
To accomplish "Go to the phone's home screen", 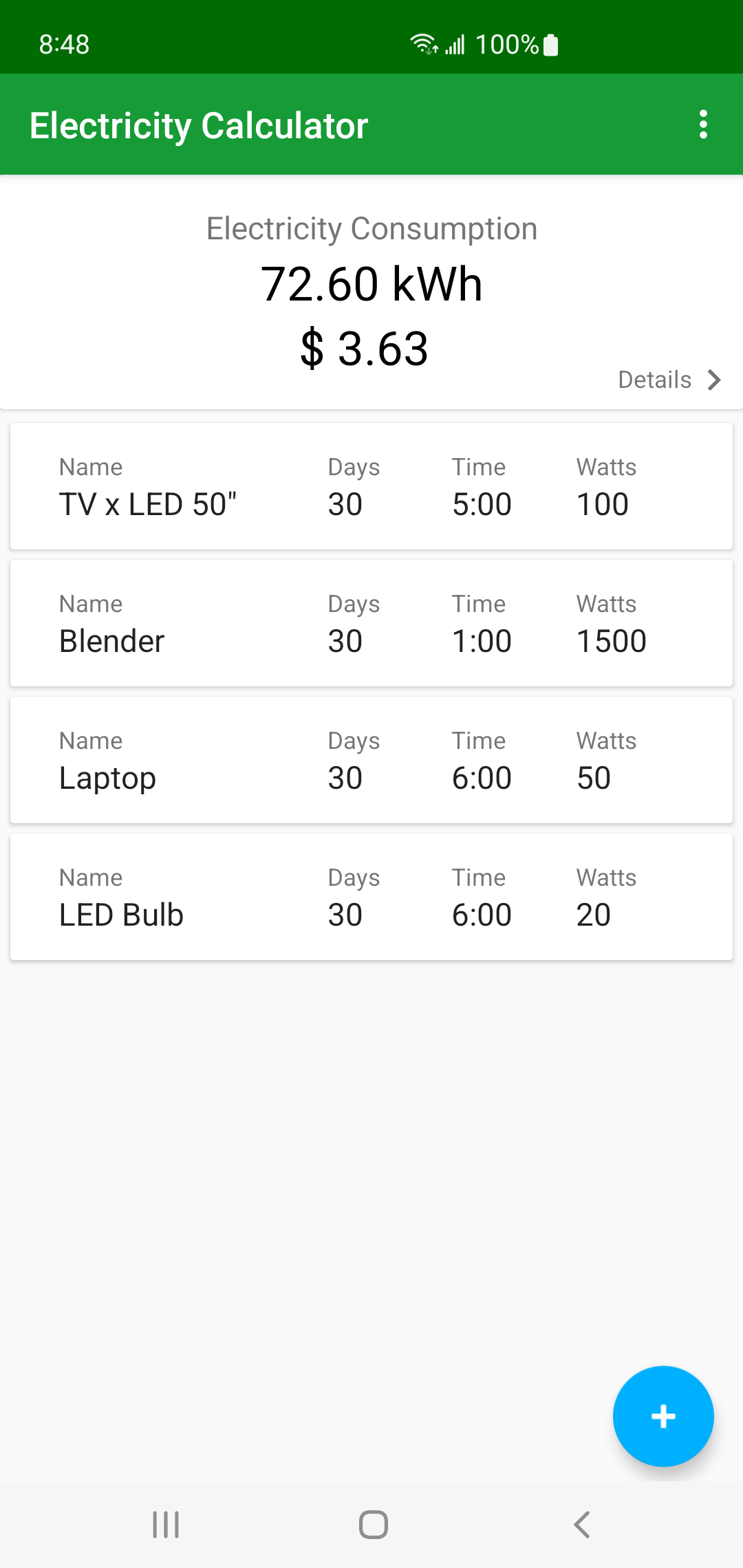I will pos(373,1525).
